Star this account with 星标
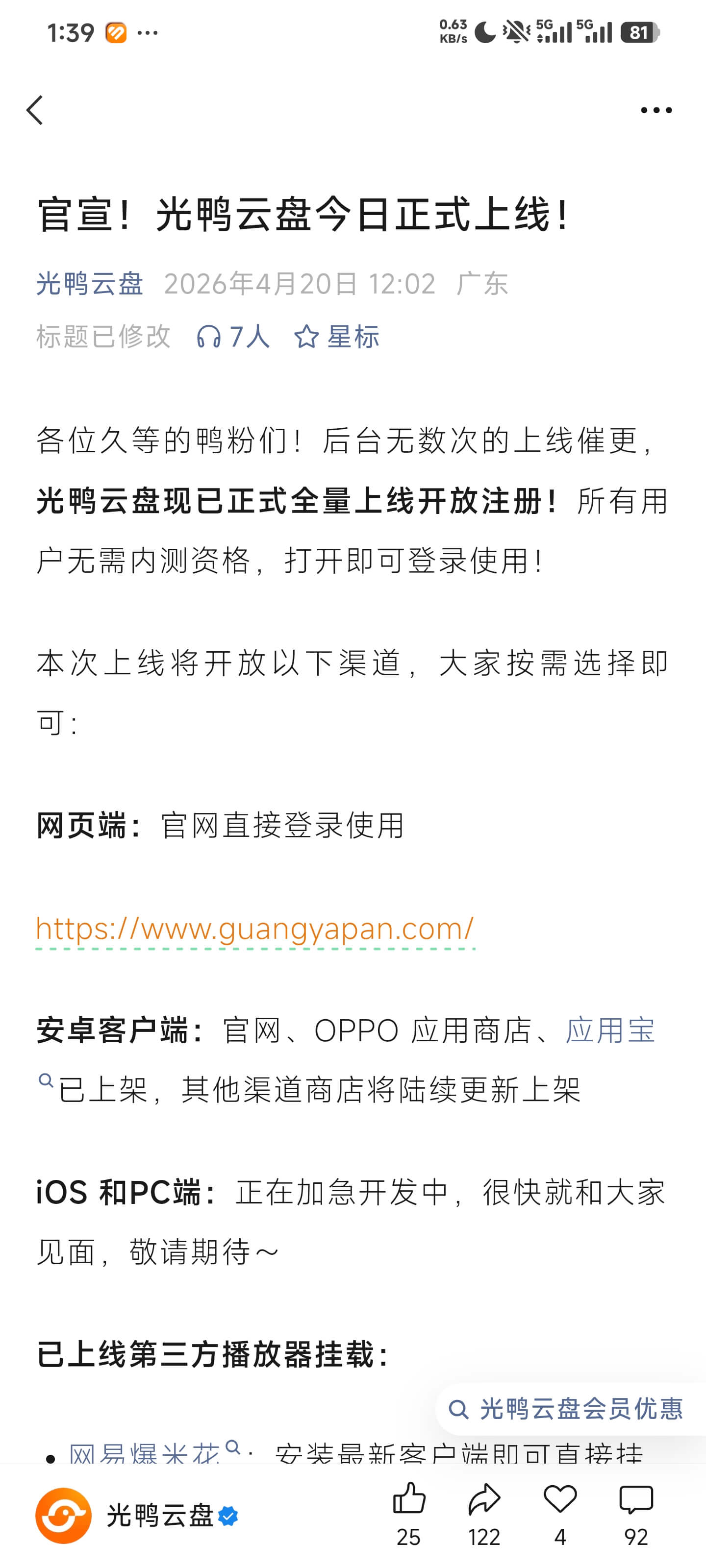This screenshot has width=706, height=1568. pyautogui.click(x=337, y=336)
